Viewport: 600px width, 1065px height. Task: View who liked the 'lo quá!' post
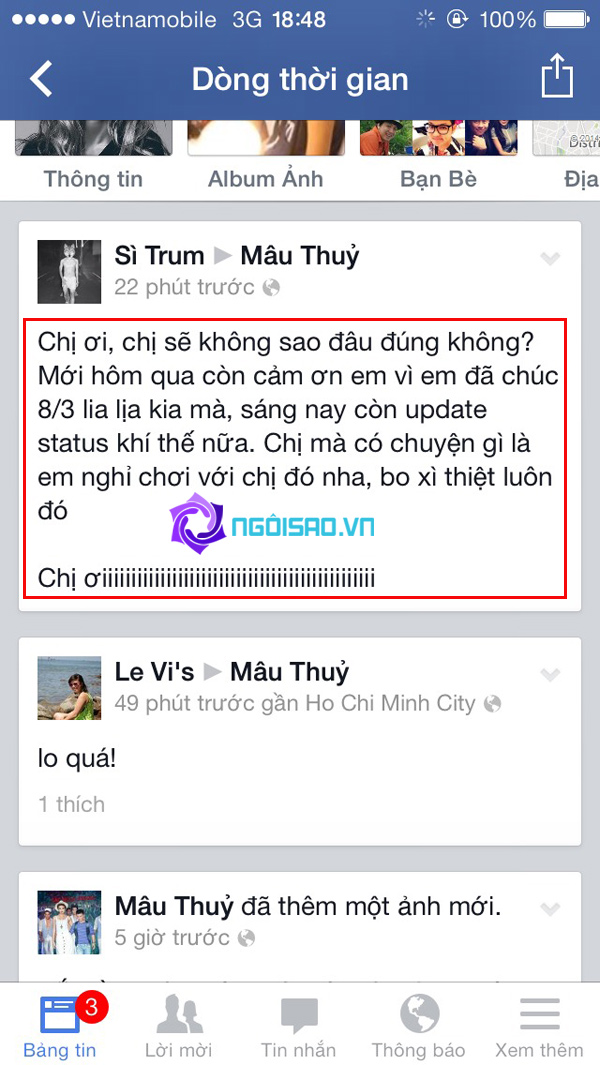tap(71, 804)
